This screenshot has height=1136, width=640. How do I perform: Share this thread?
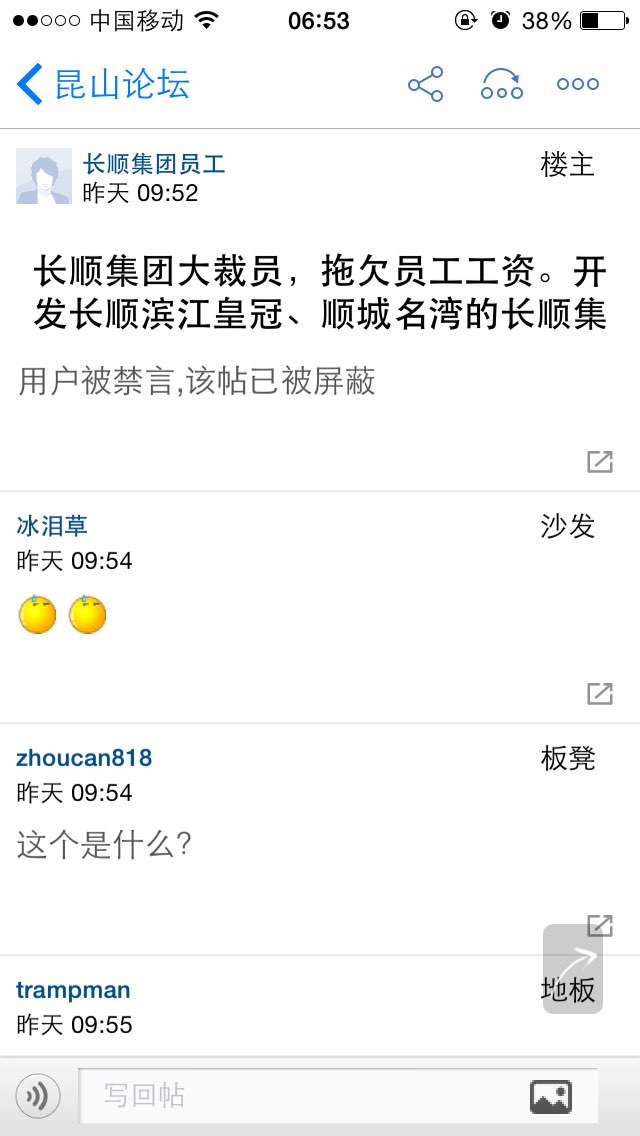(425, 84)
